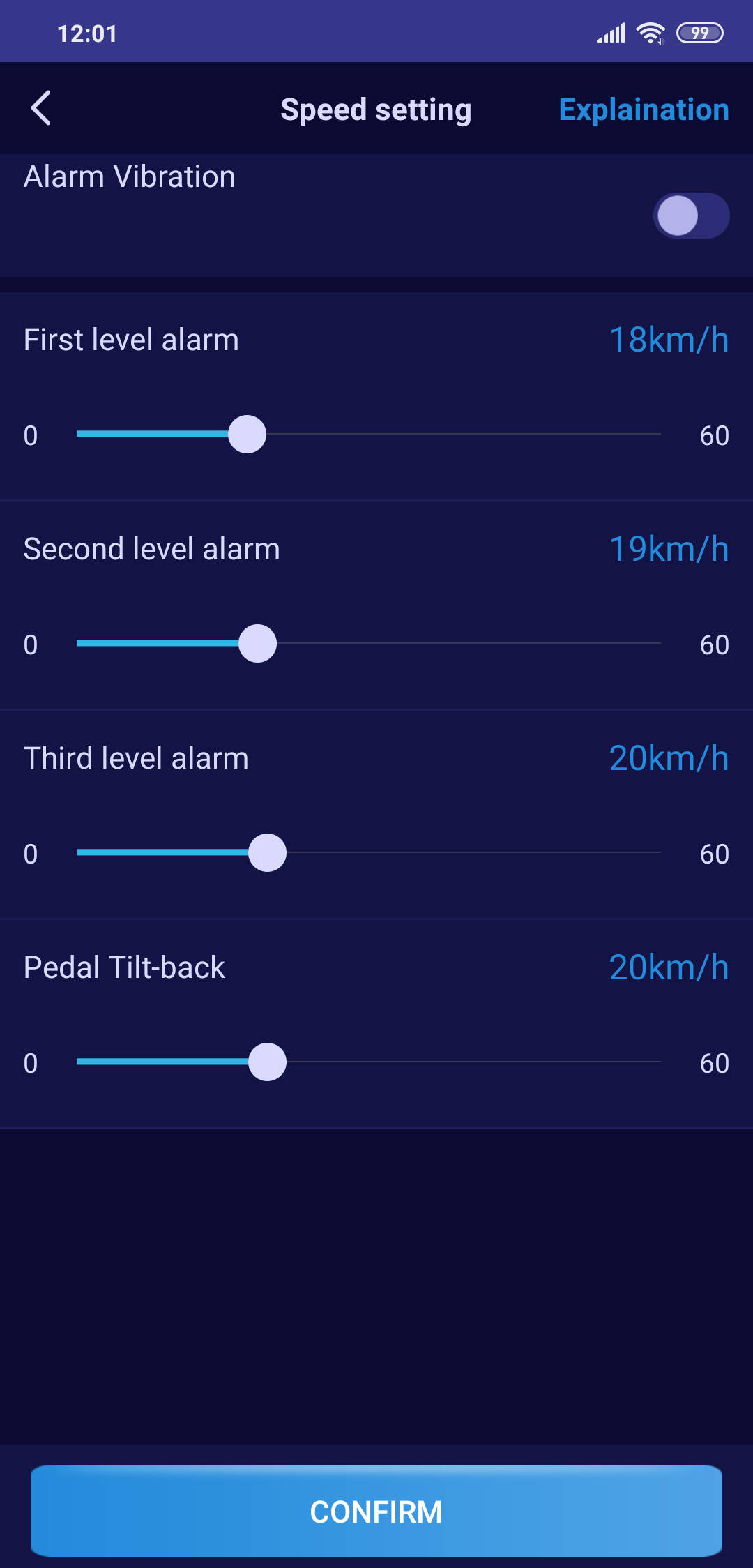This screenshot has height=1568, width=753.
Task: Tap the First level alarm slider
Action: click(248, 435)
